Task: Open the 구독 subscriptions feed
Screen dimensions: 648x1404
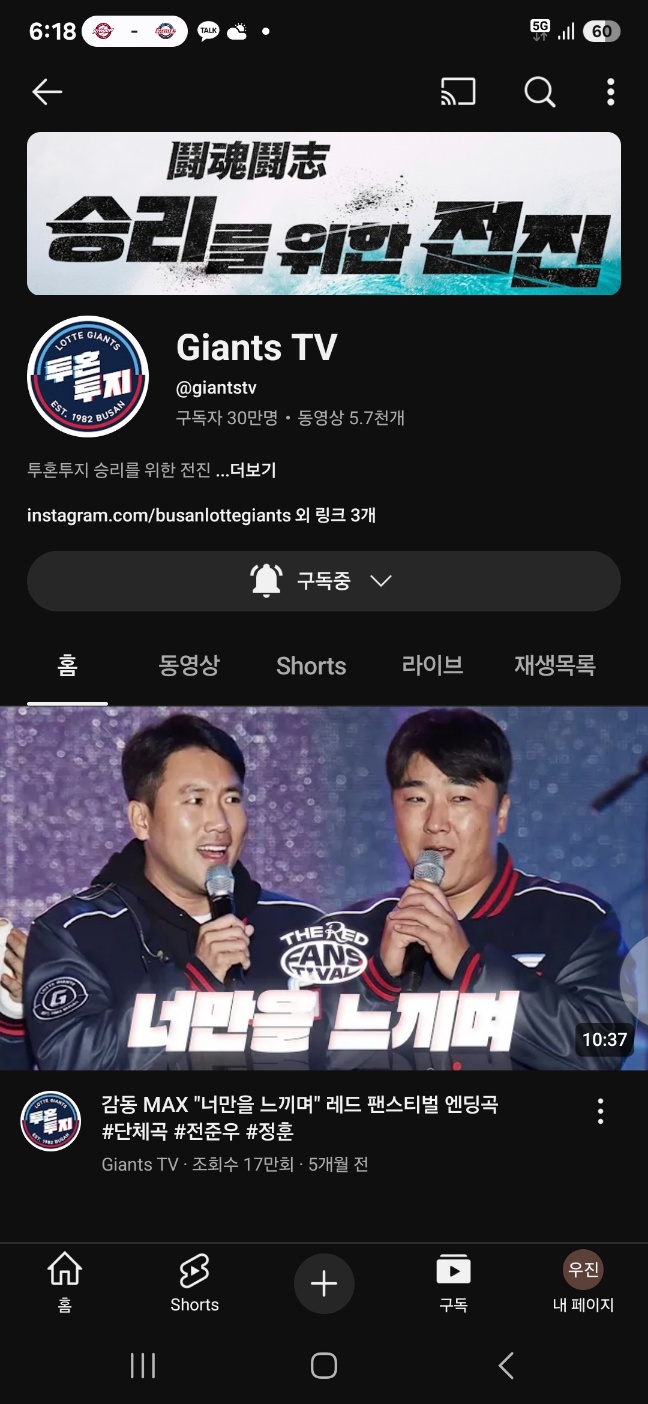Action: [x=453, y=1282]
